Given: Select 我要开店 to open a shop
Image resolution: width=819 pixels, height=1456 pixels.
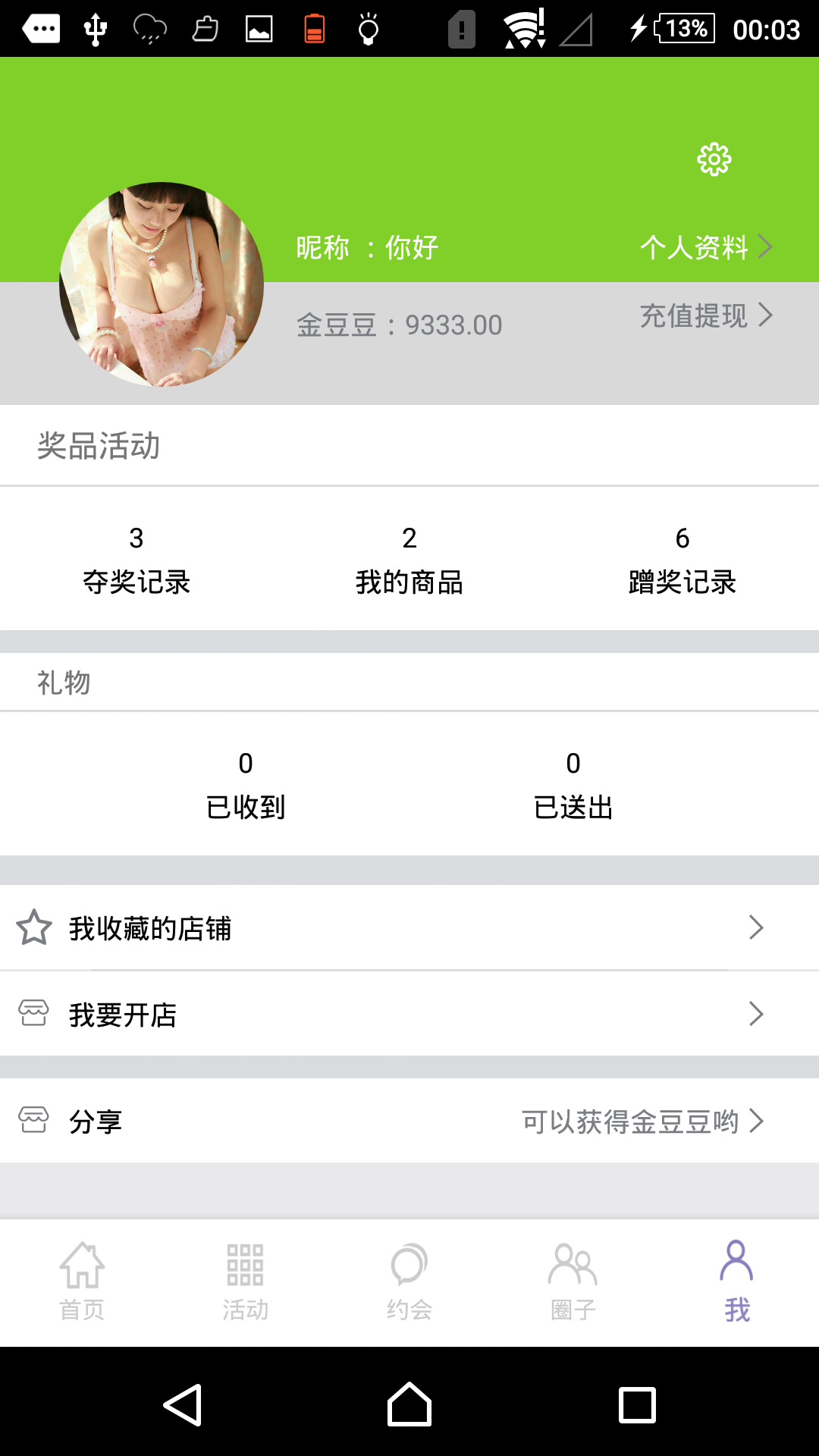Looking at the screenshot, I should (409, 1015).
